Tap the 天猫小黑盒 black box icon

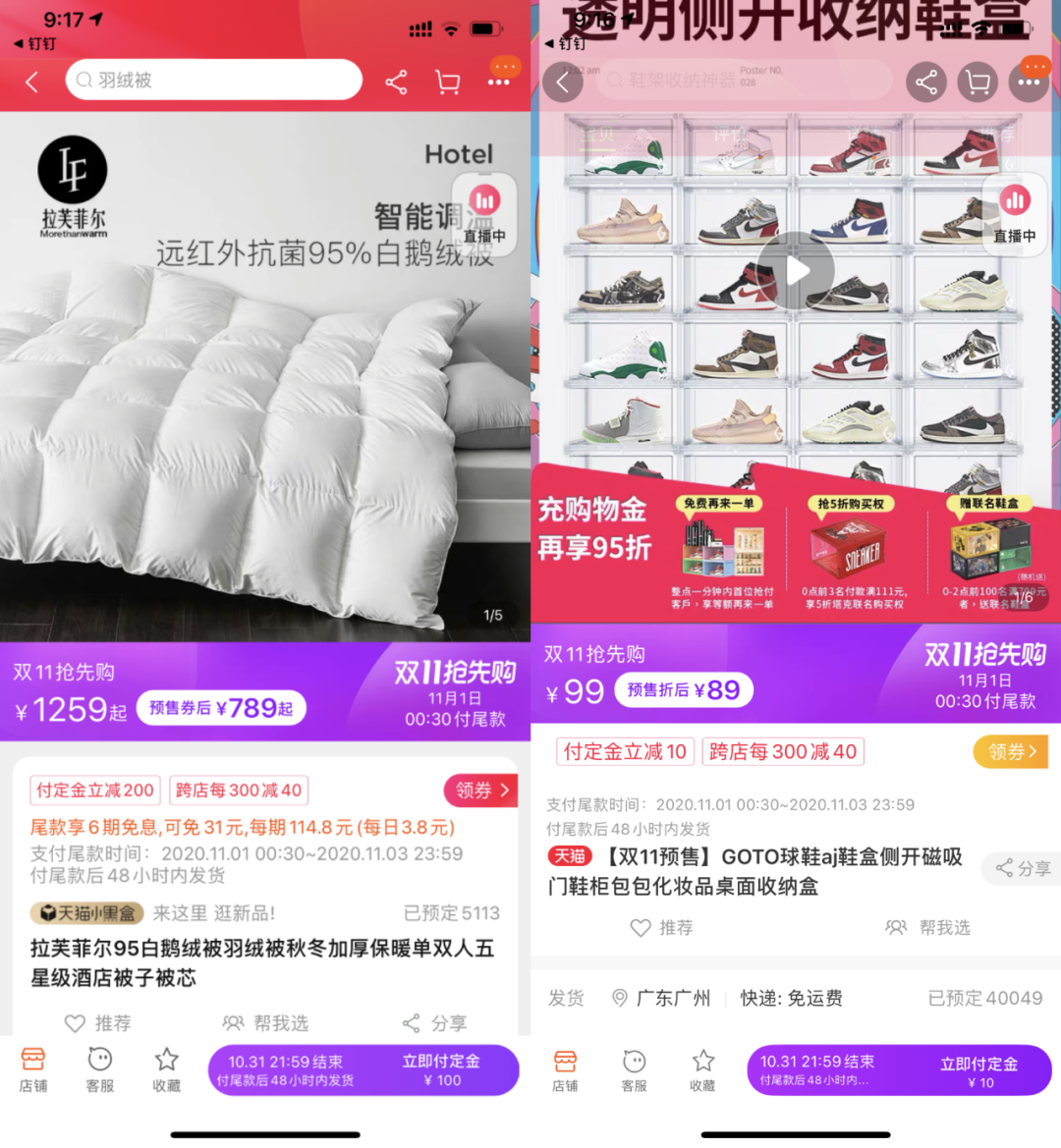coord(86,913)
